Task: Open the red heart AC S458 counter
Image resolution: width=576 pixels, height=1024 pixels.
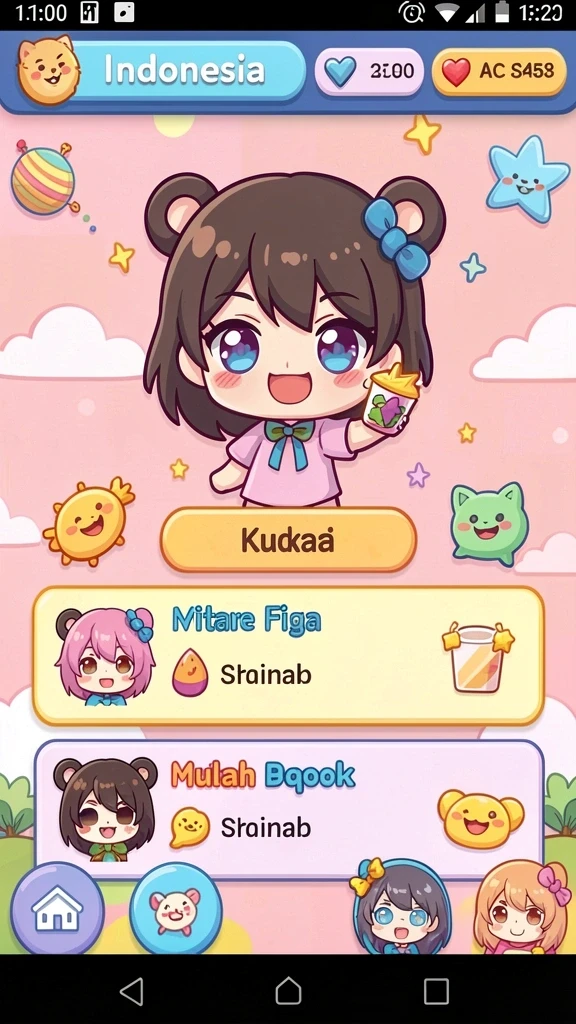Action: [x=499, y=71]
